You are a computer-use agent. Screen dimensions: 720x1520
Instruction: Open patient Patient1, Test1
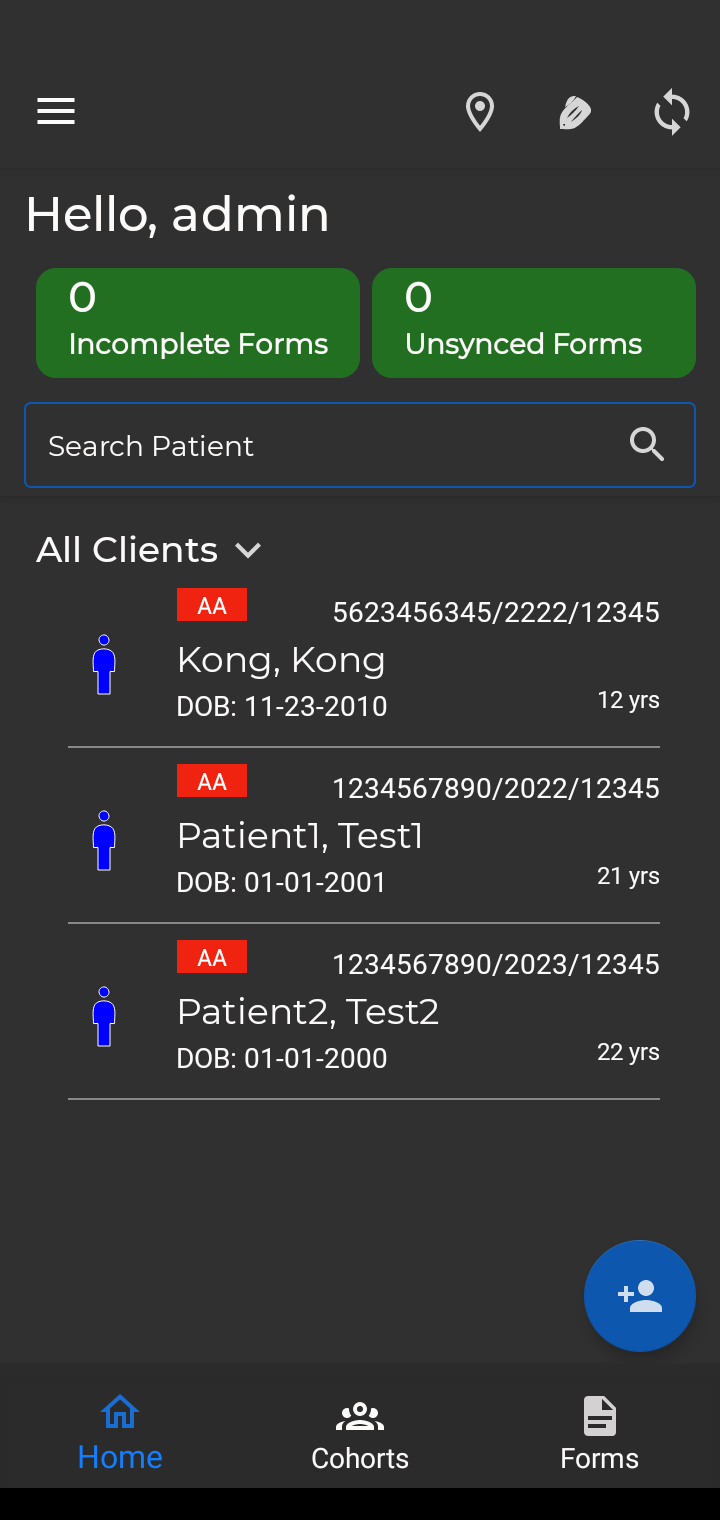[364, 836]
